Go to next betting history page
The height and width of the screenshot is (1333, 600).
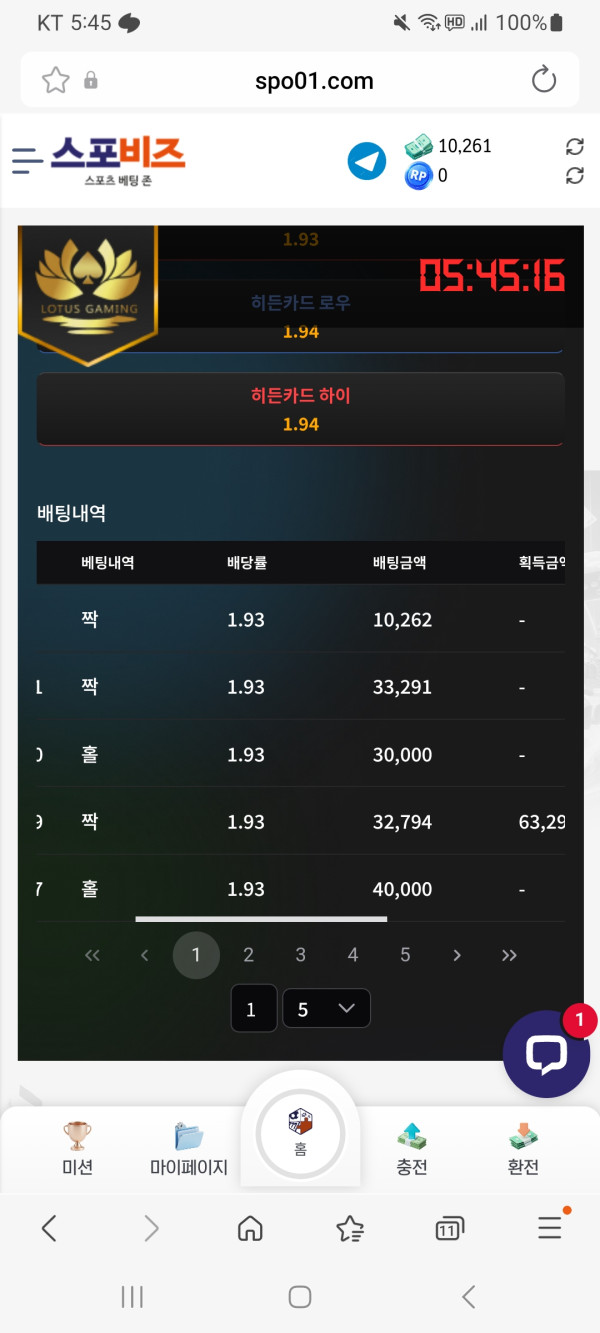pos(457,955)
